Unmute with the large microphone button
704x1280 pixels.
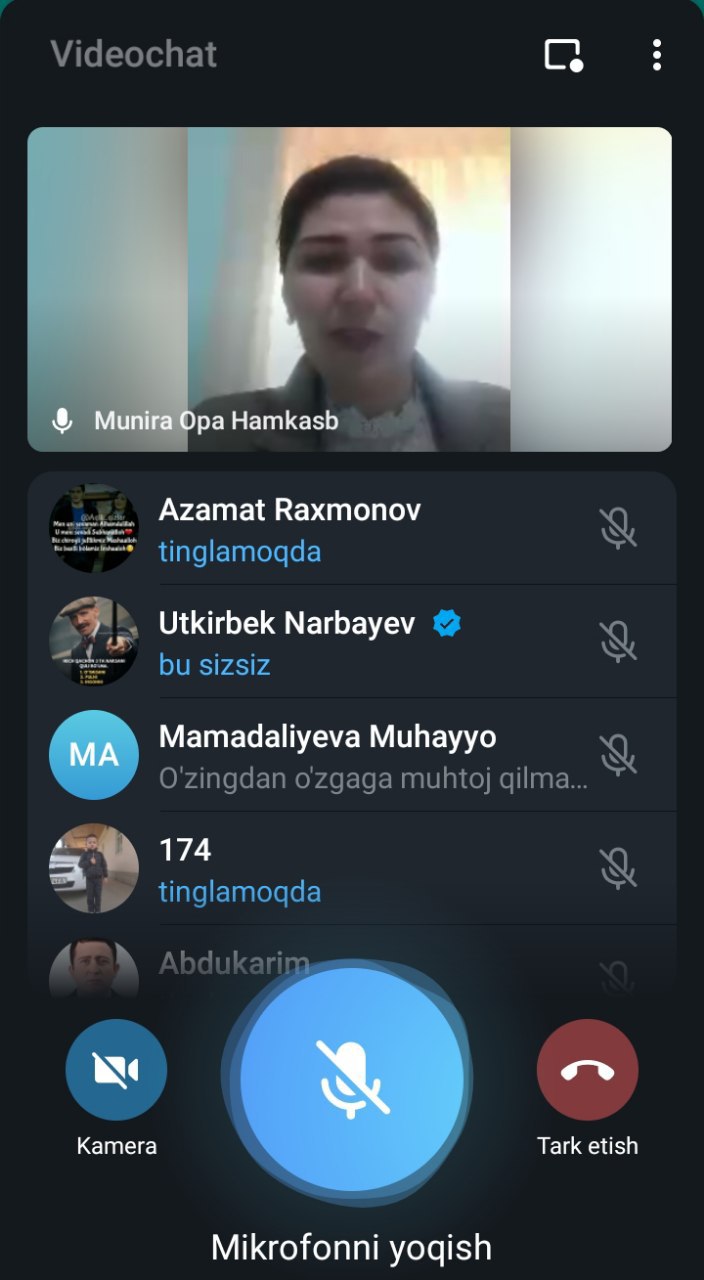352,1078
